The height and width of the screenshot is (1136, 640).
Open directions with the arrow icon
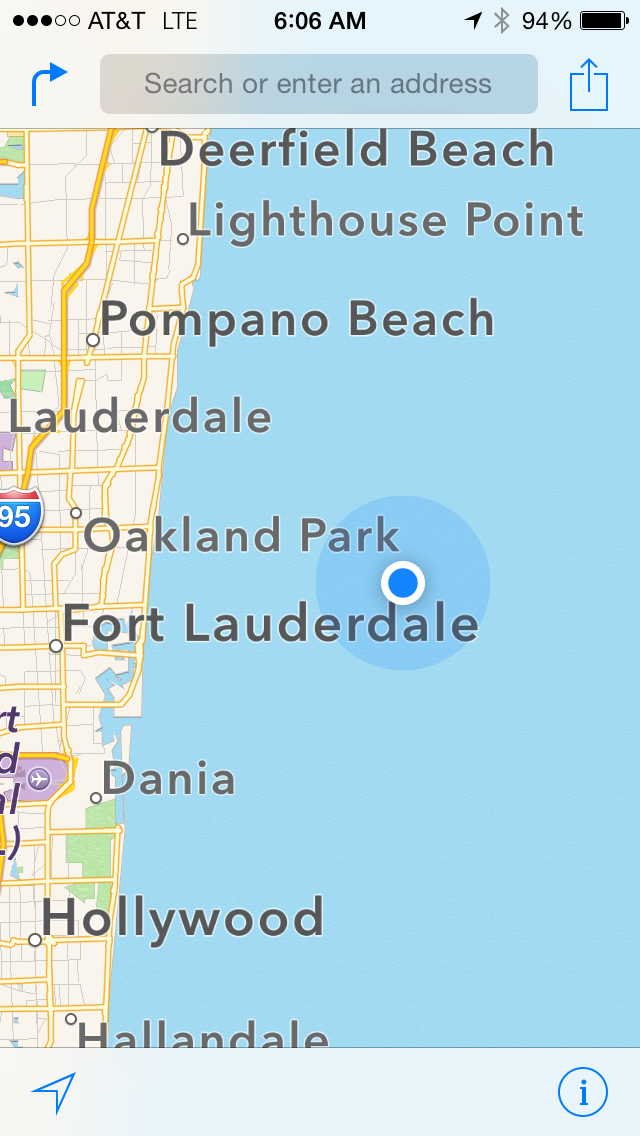coord(48,84)
